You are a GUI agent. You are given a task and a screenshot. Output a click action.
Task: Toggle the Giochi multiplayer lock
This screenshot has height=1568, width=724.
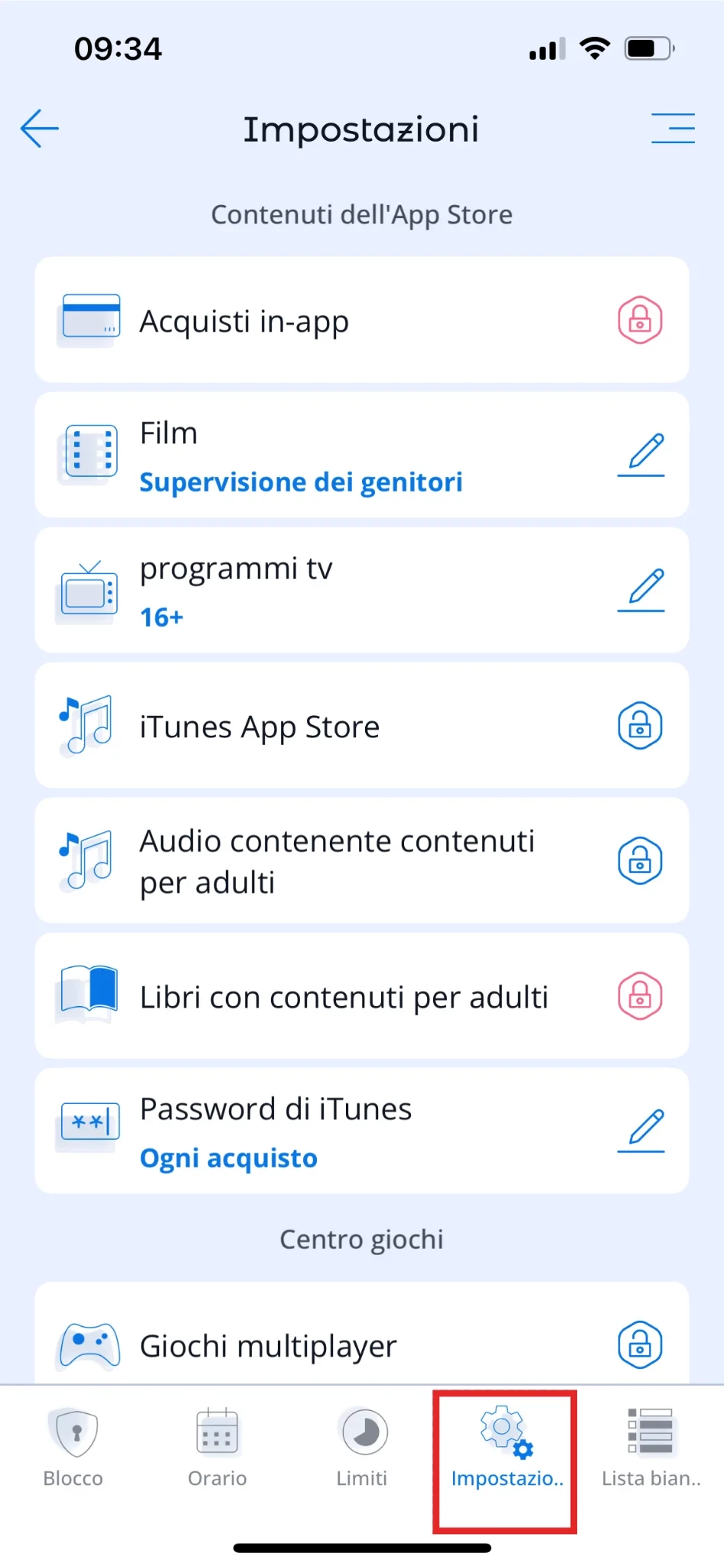pos(640,1344)
